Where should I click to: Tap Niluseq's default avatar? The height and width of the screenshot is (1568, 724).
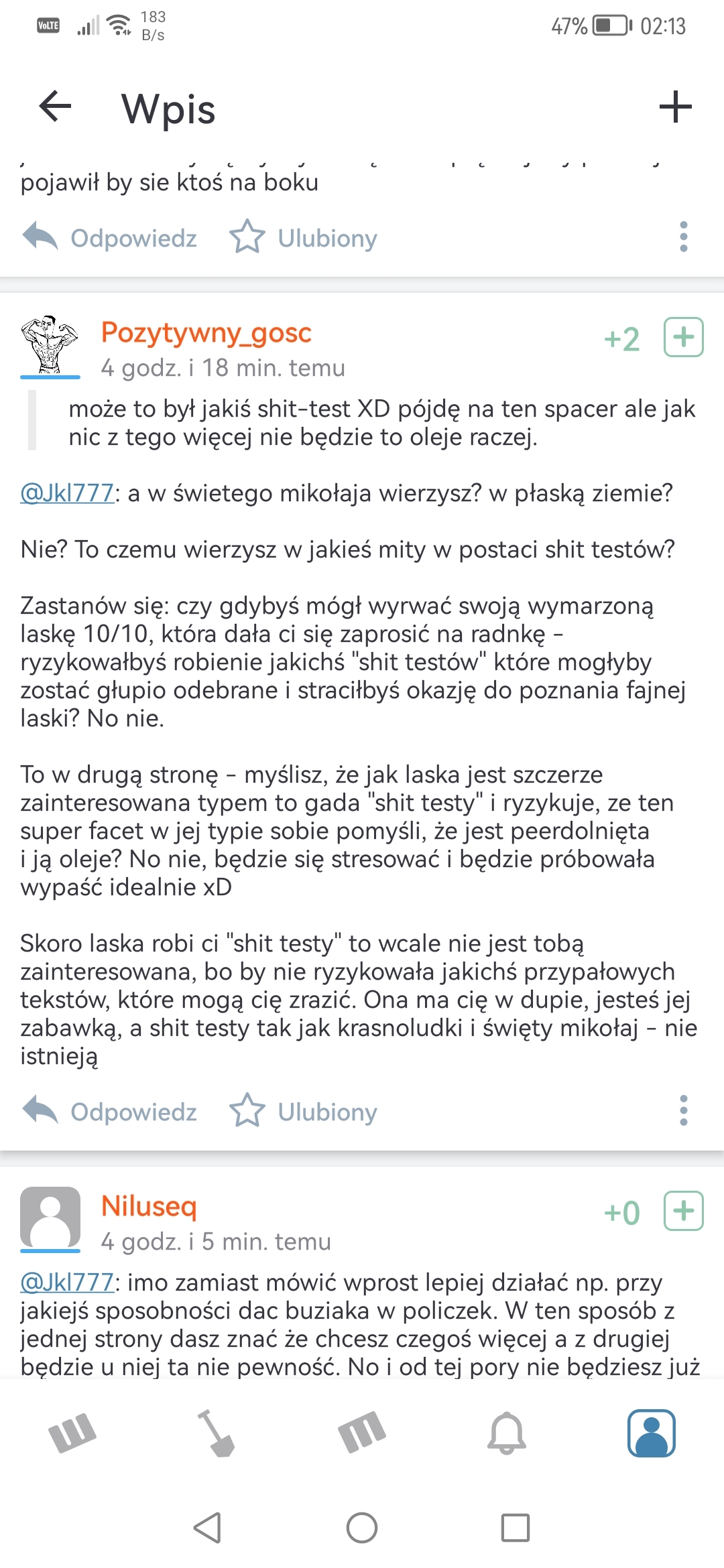(50, 1217)
